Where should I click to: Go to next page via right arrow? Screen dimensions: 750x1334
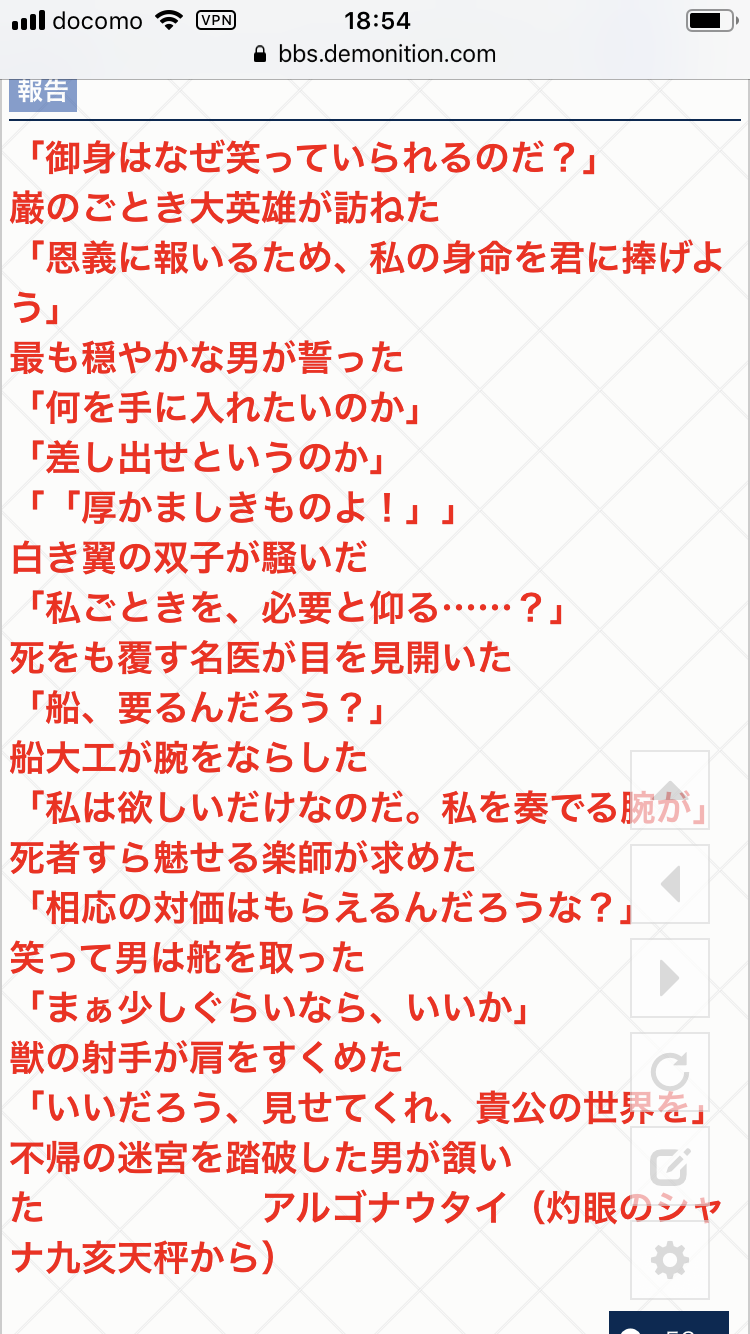[x=670, y=978]
